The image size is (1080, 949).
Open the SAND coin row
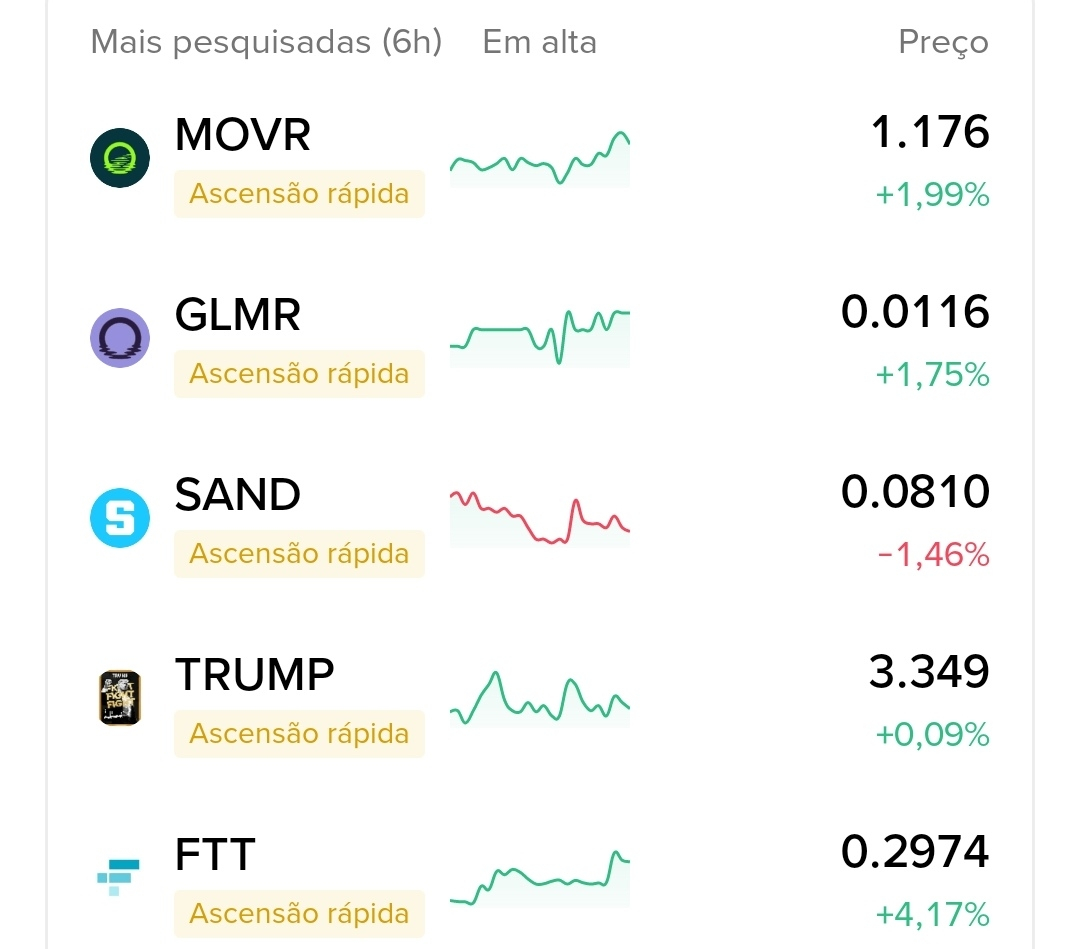click(540, 520)
